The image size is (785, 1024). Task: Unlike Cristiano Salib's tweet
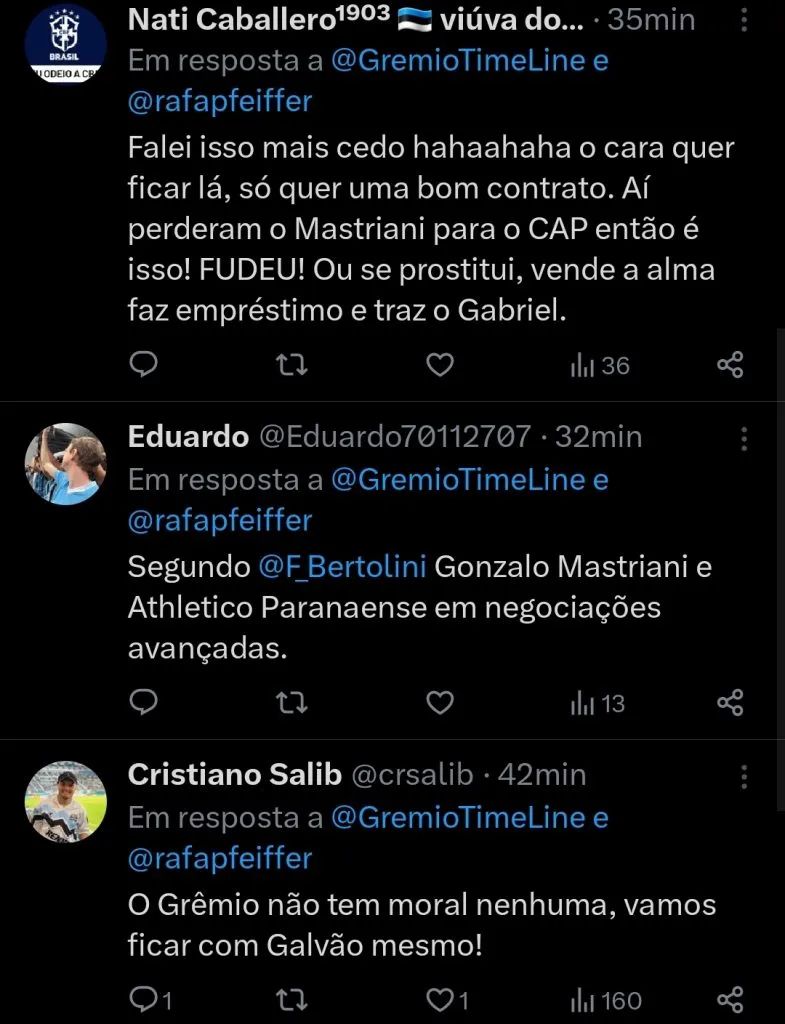437,998
